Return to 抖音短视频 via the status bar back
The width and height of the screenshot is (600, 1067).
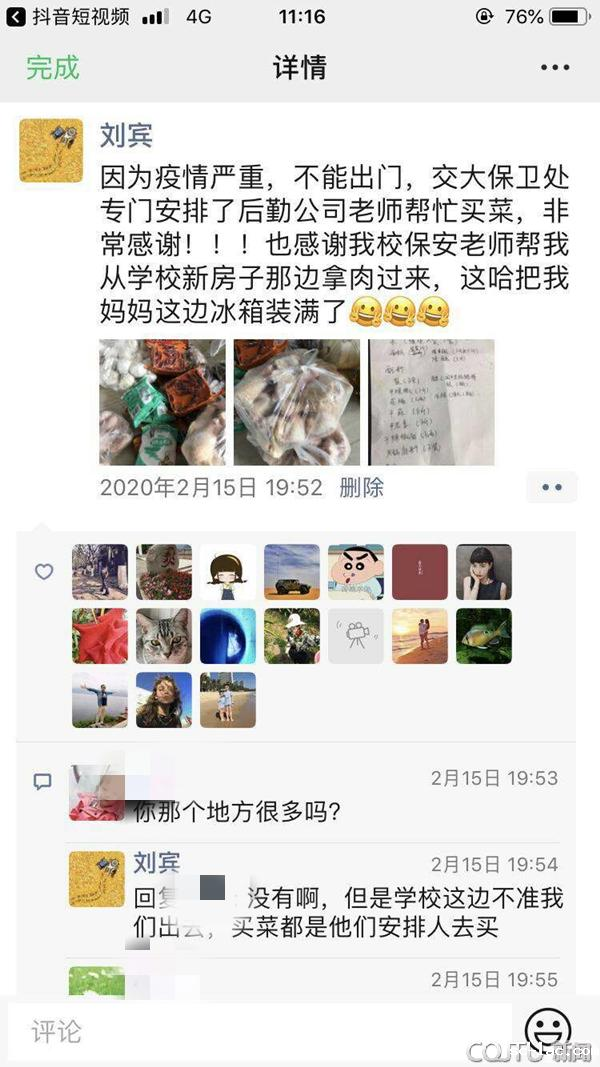tap(70, 17)
